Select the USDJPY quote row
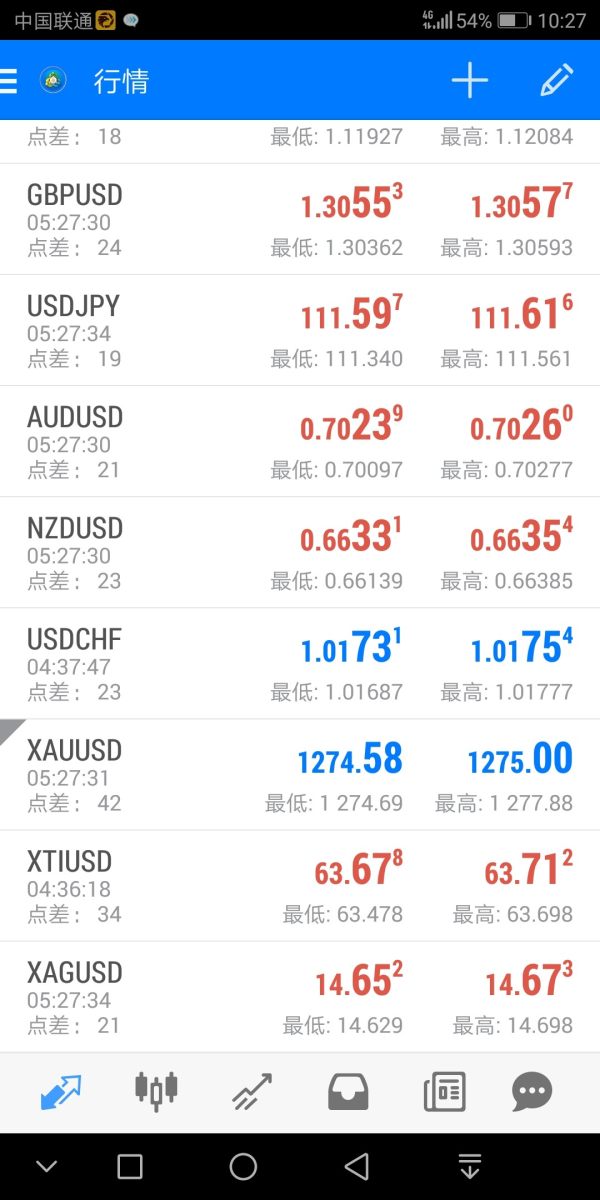This screenshot has width=600, height=1200. [x=300, y=331]
